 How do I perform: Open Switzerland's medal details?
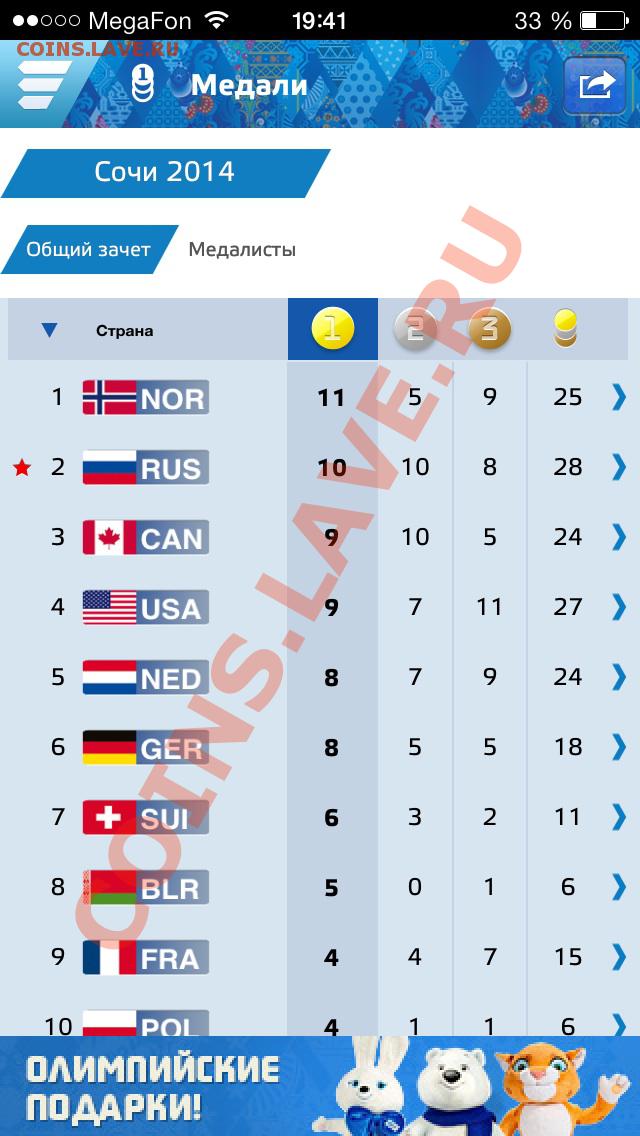pos(317,817)
